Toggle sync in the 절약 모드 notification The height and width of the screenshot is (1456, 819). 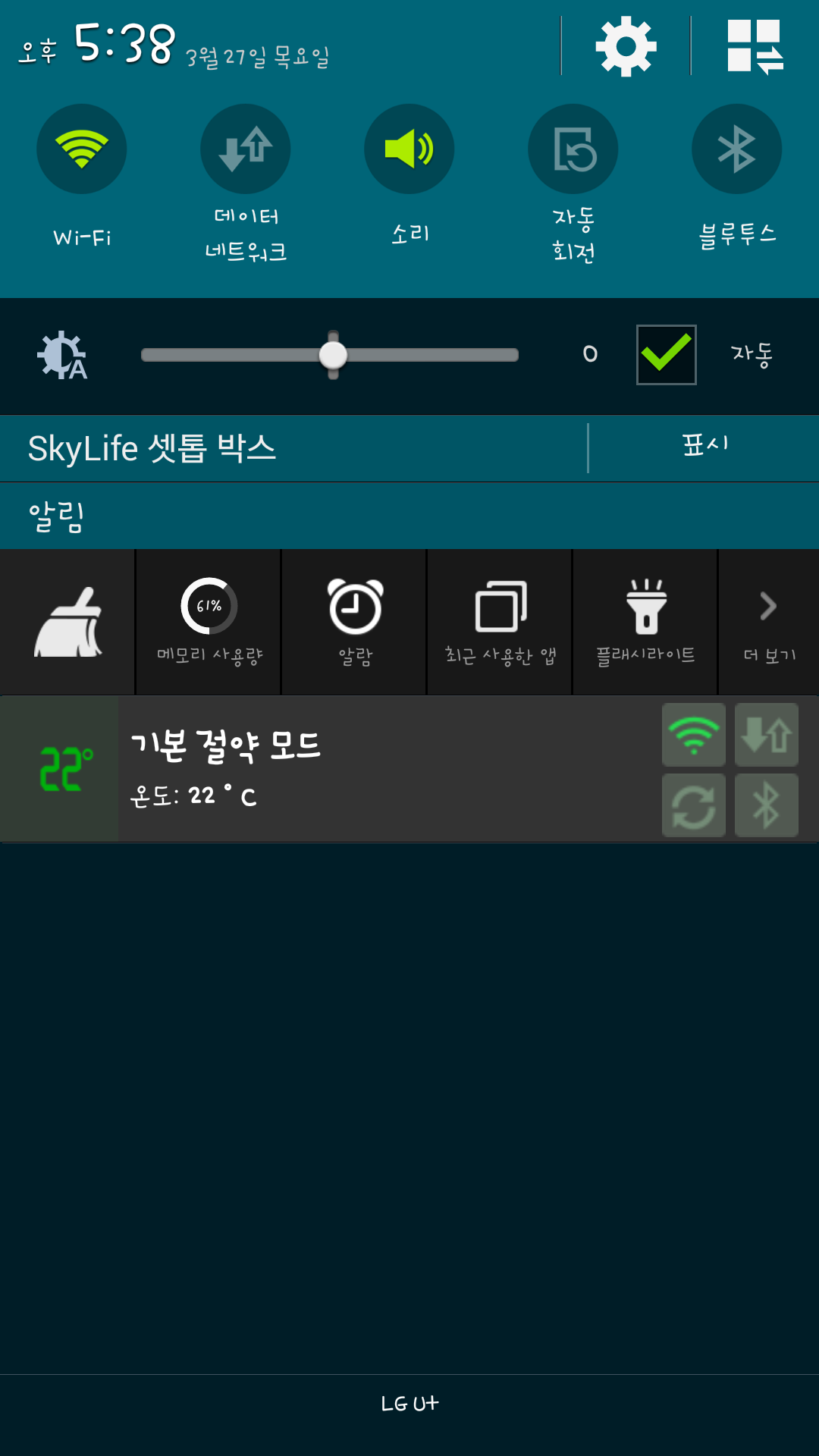click(693, 805)
